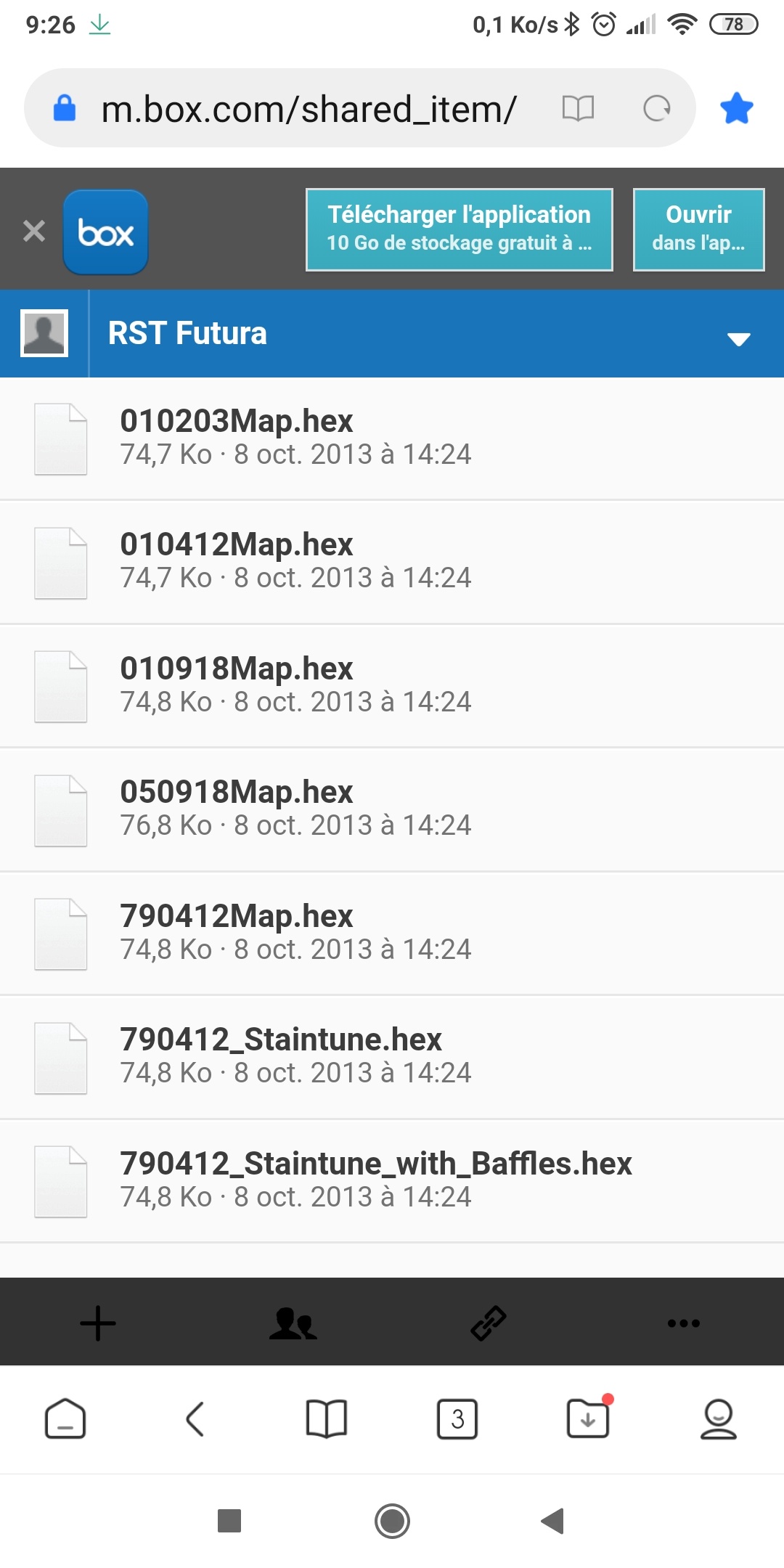This screenshot has height=1568, width=784.
Task: Toggle the bookmark star for this page
Action: (x=737, y=109)
